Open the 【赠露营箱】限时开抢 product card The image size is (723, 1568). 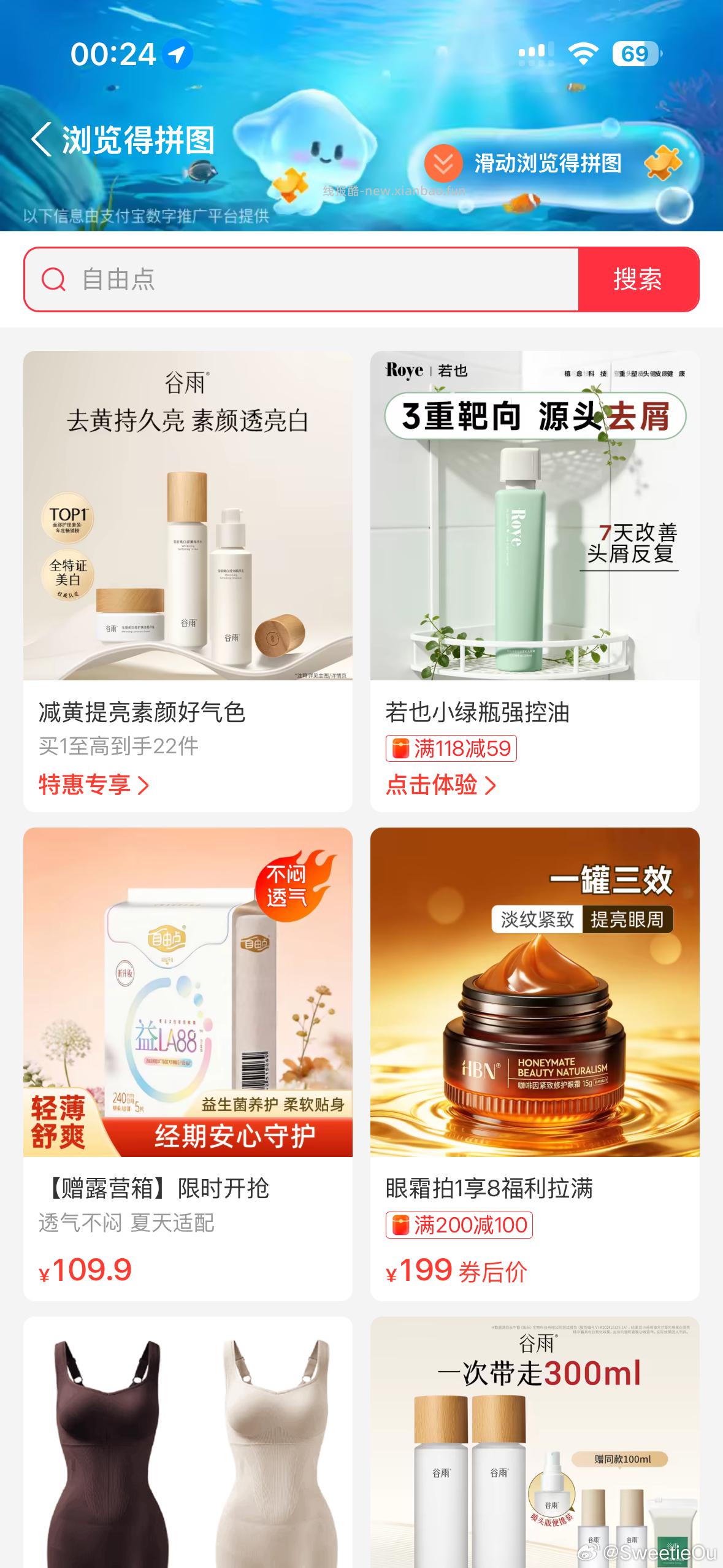pyautogui.click(x=188, y=992)
